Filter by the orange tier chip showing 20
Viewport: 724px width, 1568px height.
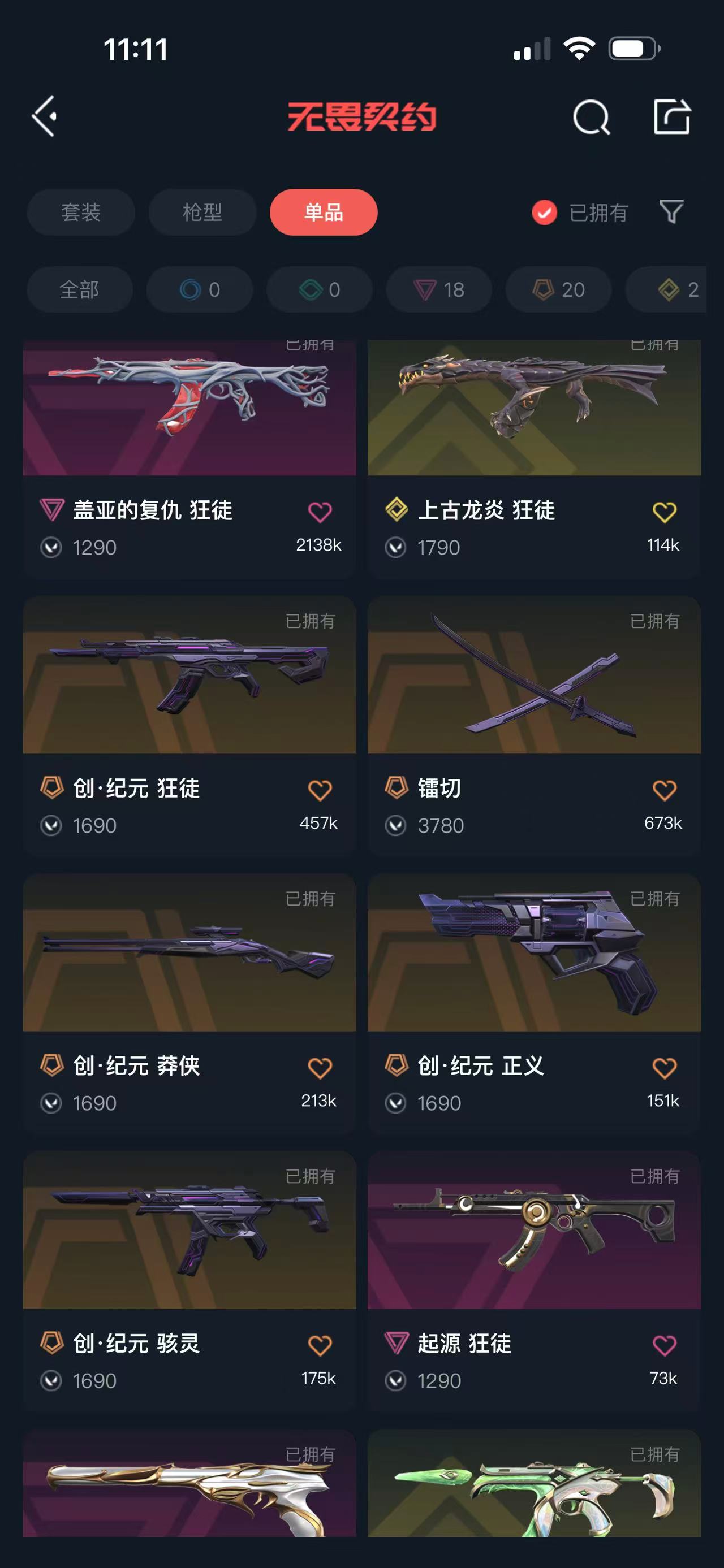[x=558, y=290]
